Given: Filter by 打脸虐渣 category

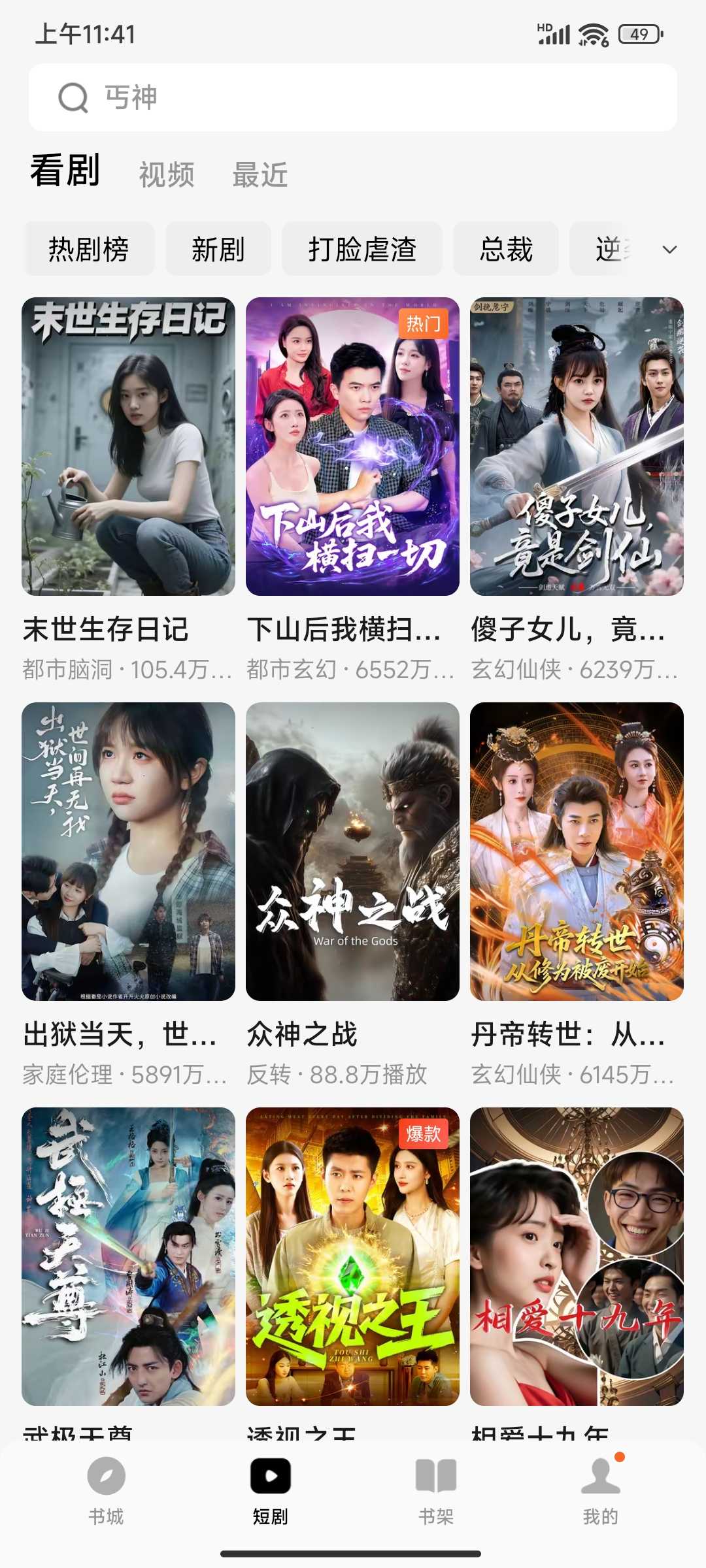Looking at the screenshot, I should point(362,250).
